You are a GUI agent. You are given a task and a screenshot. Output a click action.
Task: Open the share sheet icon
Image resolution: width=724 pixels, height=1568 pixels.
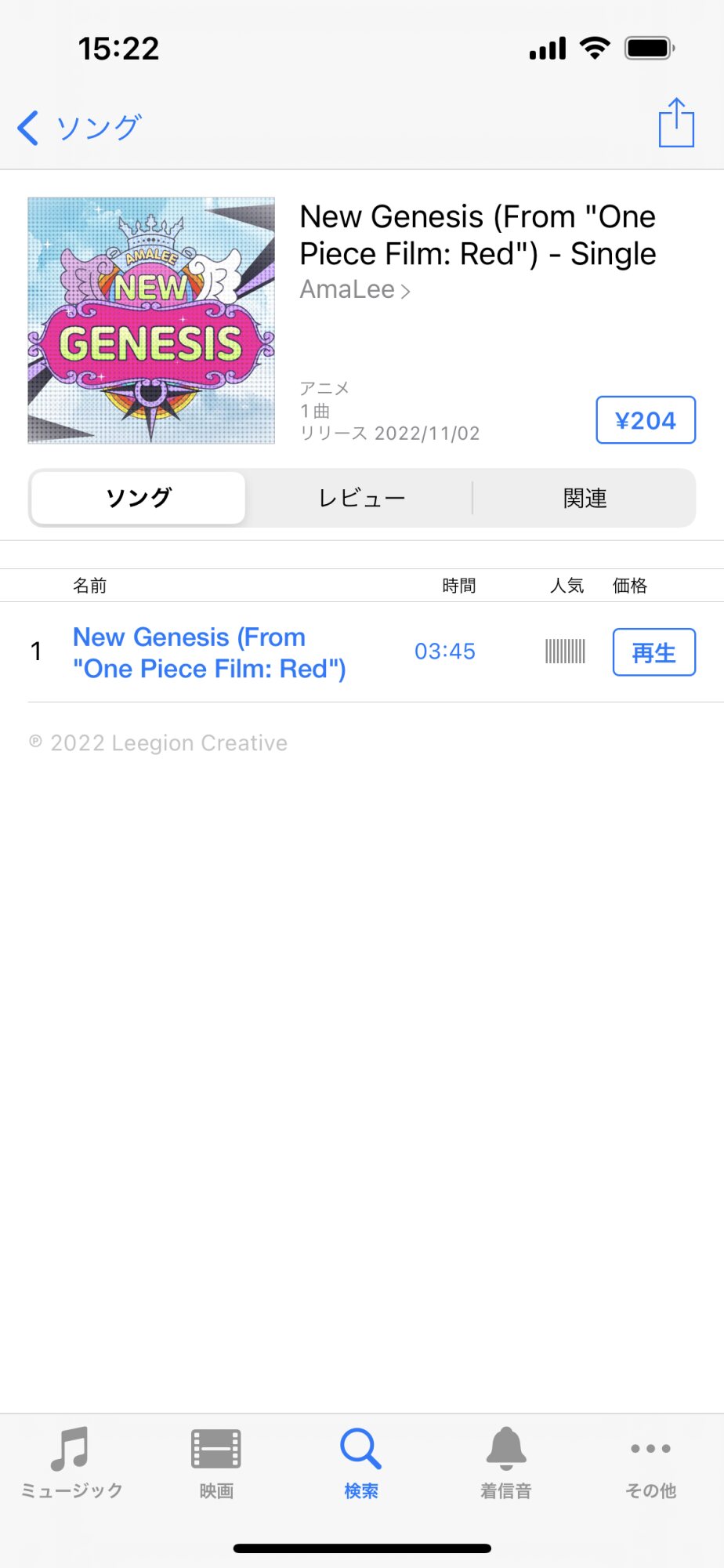[675, 123]
